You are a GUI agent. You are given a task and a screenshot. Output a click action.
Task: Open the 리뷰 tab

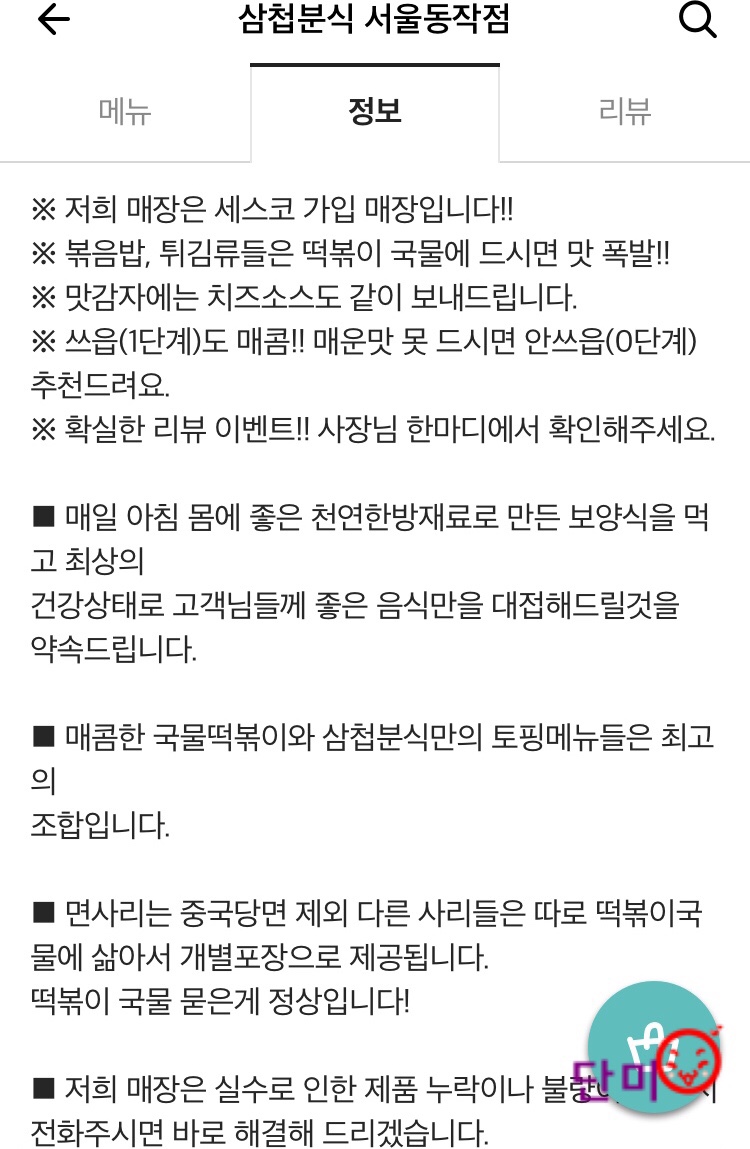(x=625, y=111)
